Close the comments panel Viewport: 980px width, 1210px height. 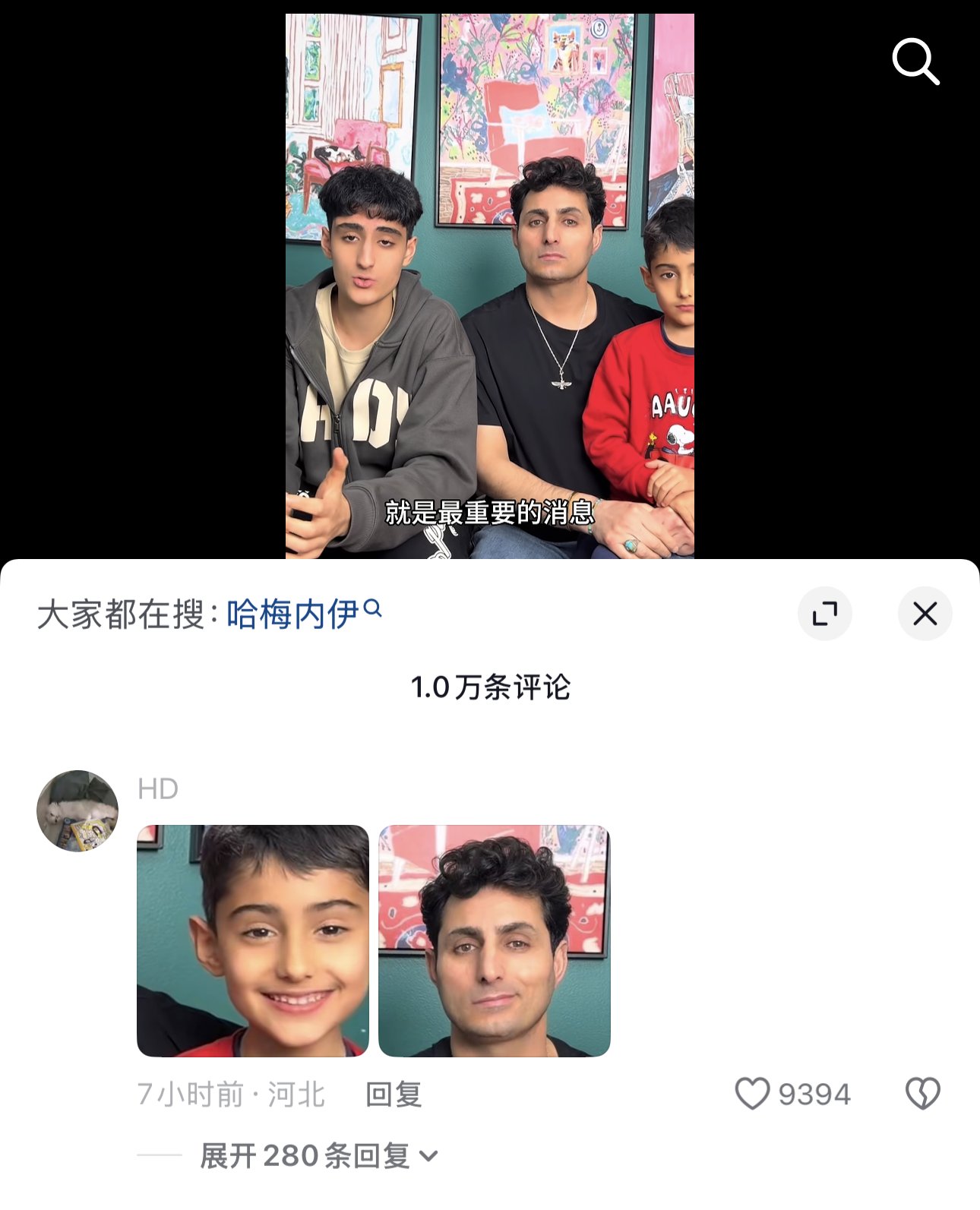(925, 614)
